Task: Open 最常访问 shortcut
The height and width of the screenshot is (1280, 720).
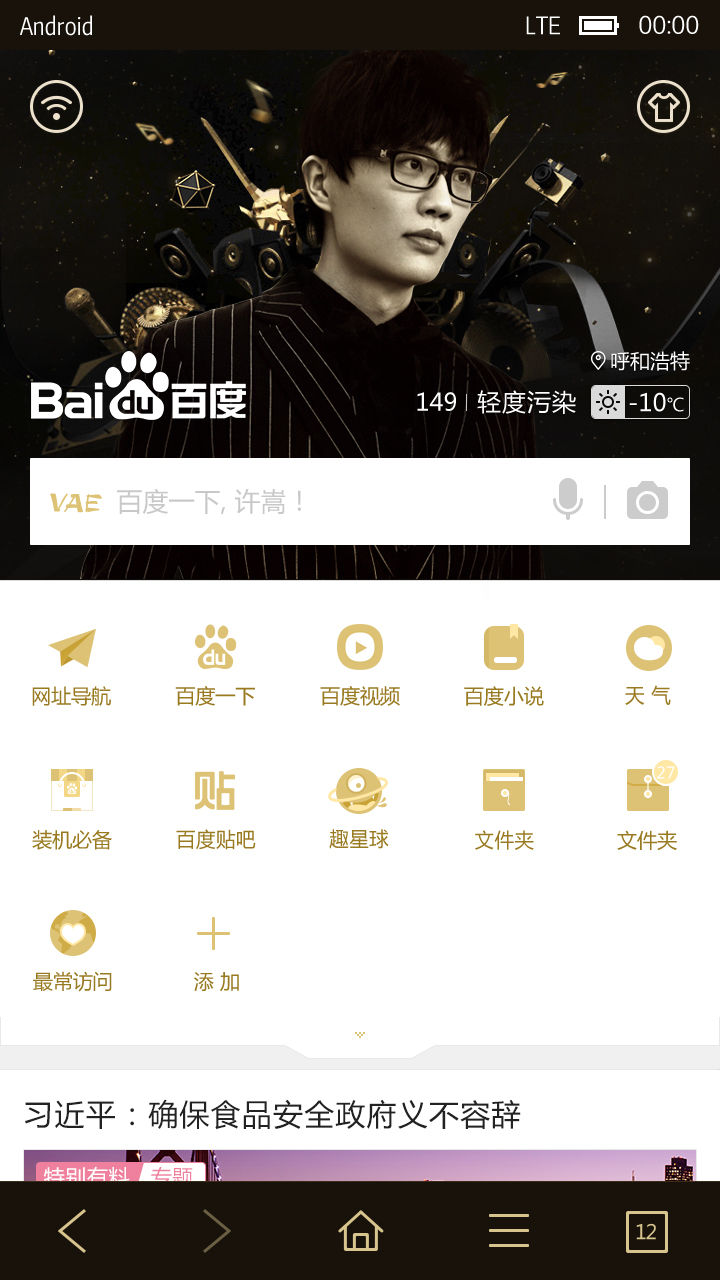Action: [72, 950]
